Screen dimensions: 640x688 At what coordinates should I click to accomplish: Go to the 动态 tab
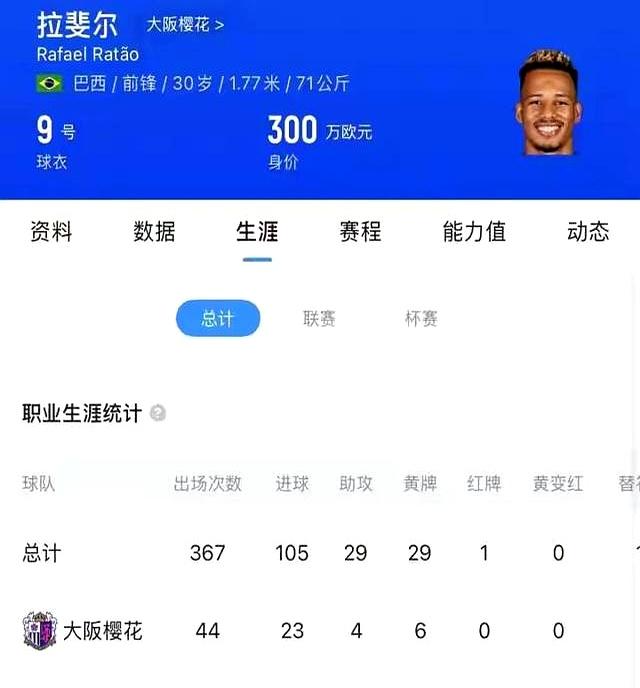(587, 232)
